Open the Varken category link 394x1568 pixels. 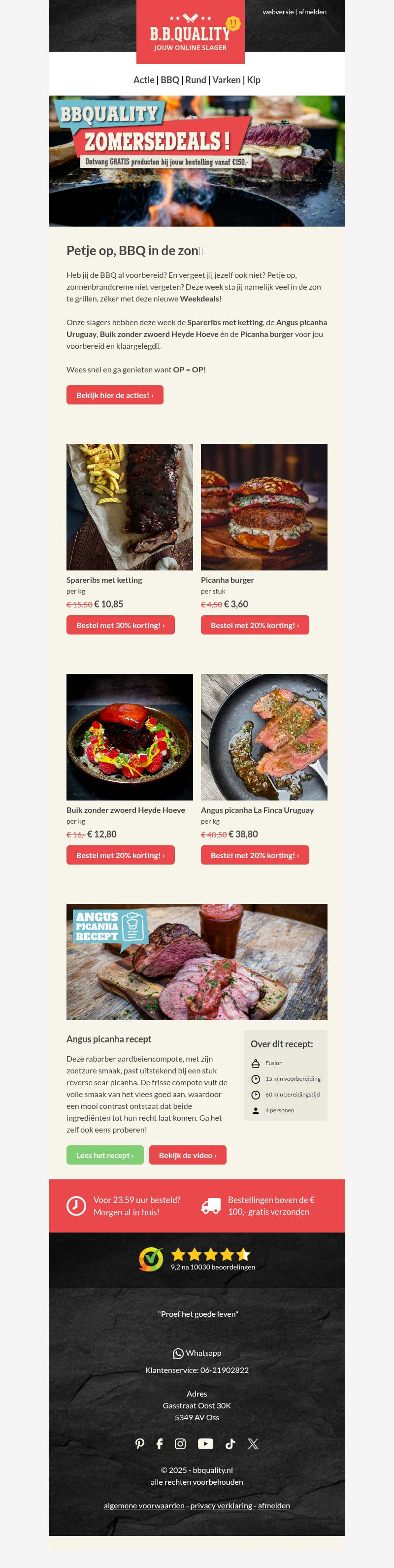tap(226, 80)
